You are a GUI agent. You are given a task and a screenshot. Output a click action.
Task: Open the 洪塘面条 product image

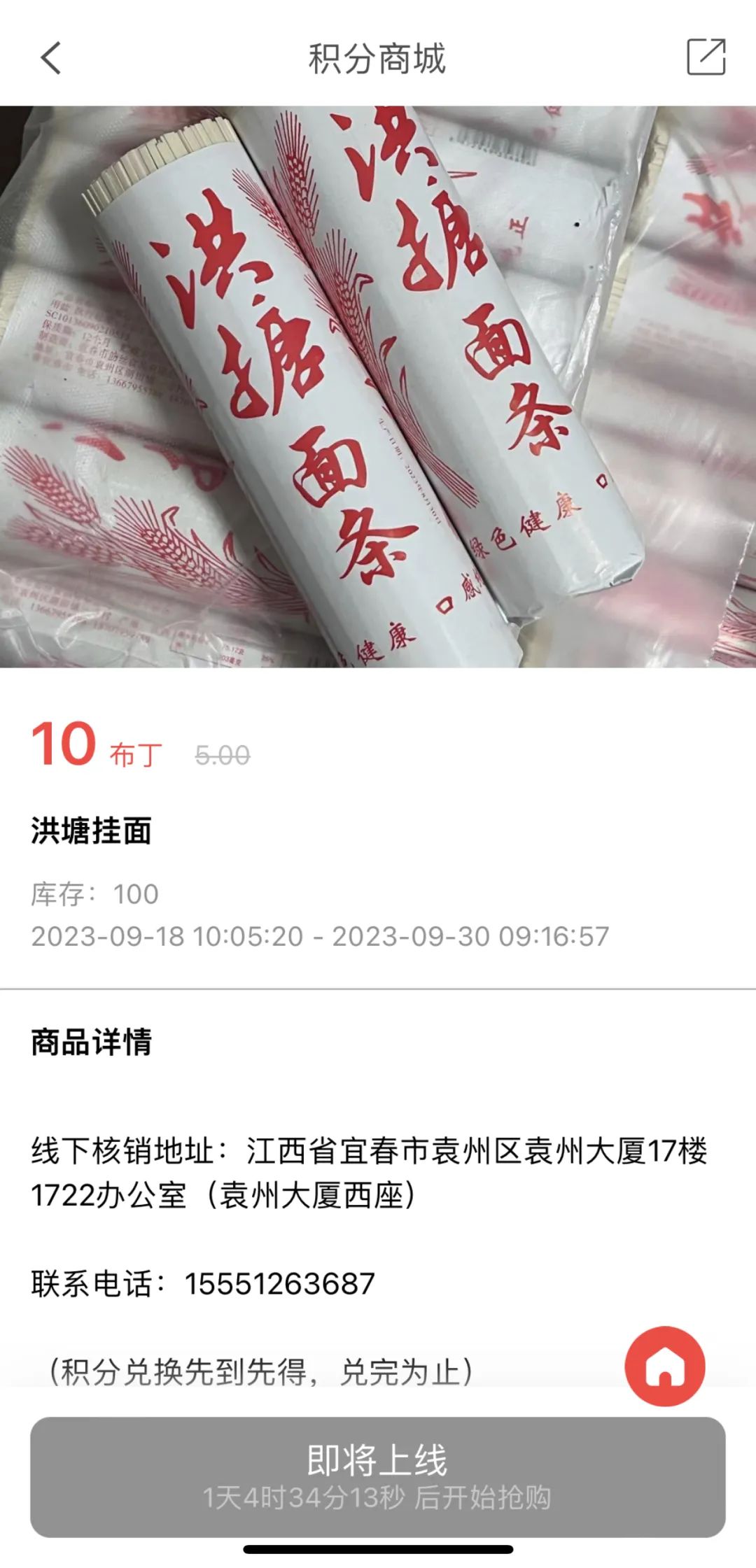378,386
